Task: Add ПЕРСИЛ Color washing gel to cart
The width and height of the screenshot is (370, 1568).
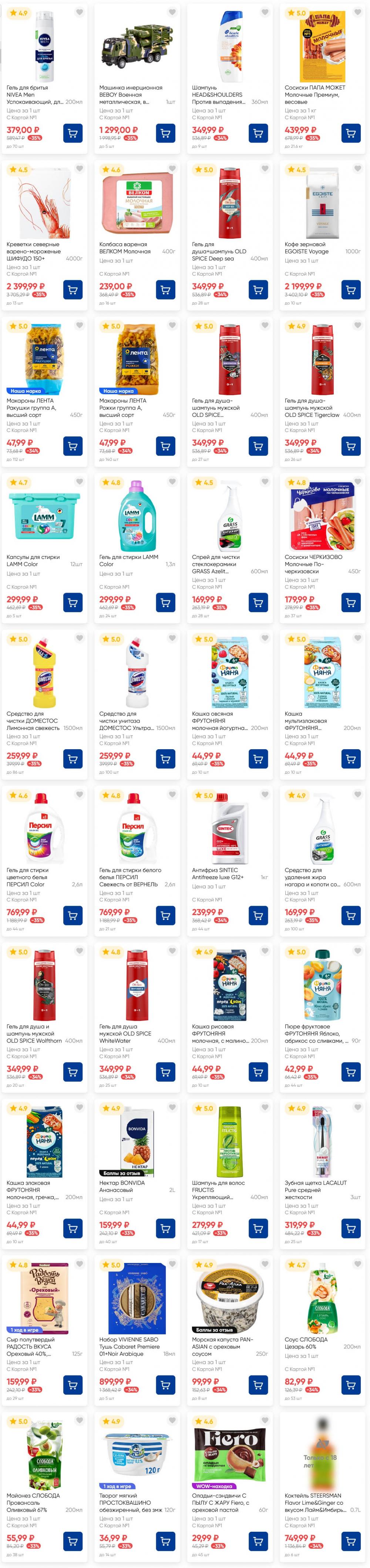Action: pos(73,915)
